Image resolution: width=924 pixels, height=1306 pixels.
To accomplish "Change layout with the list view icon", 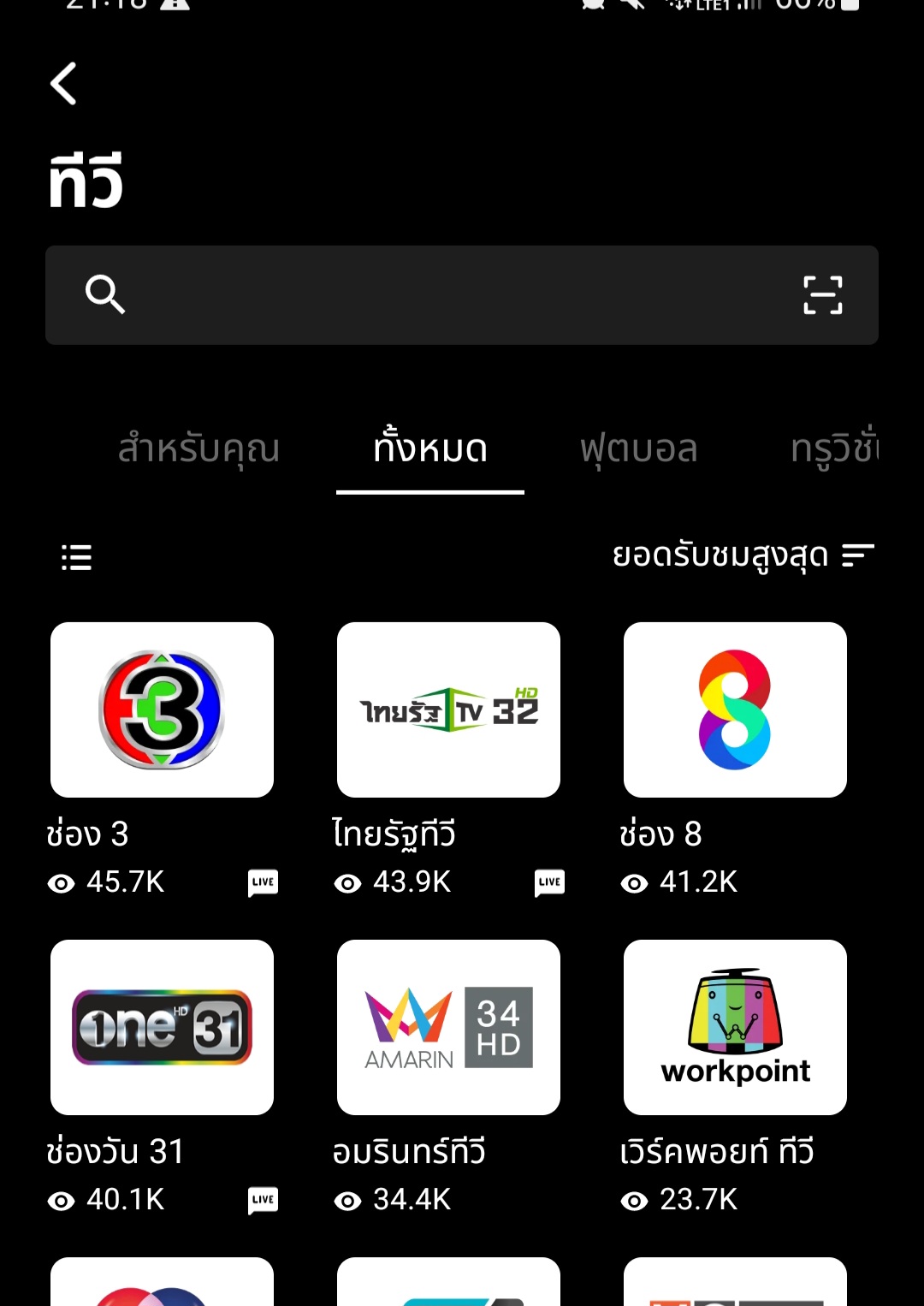I will pos(76,557).
